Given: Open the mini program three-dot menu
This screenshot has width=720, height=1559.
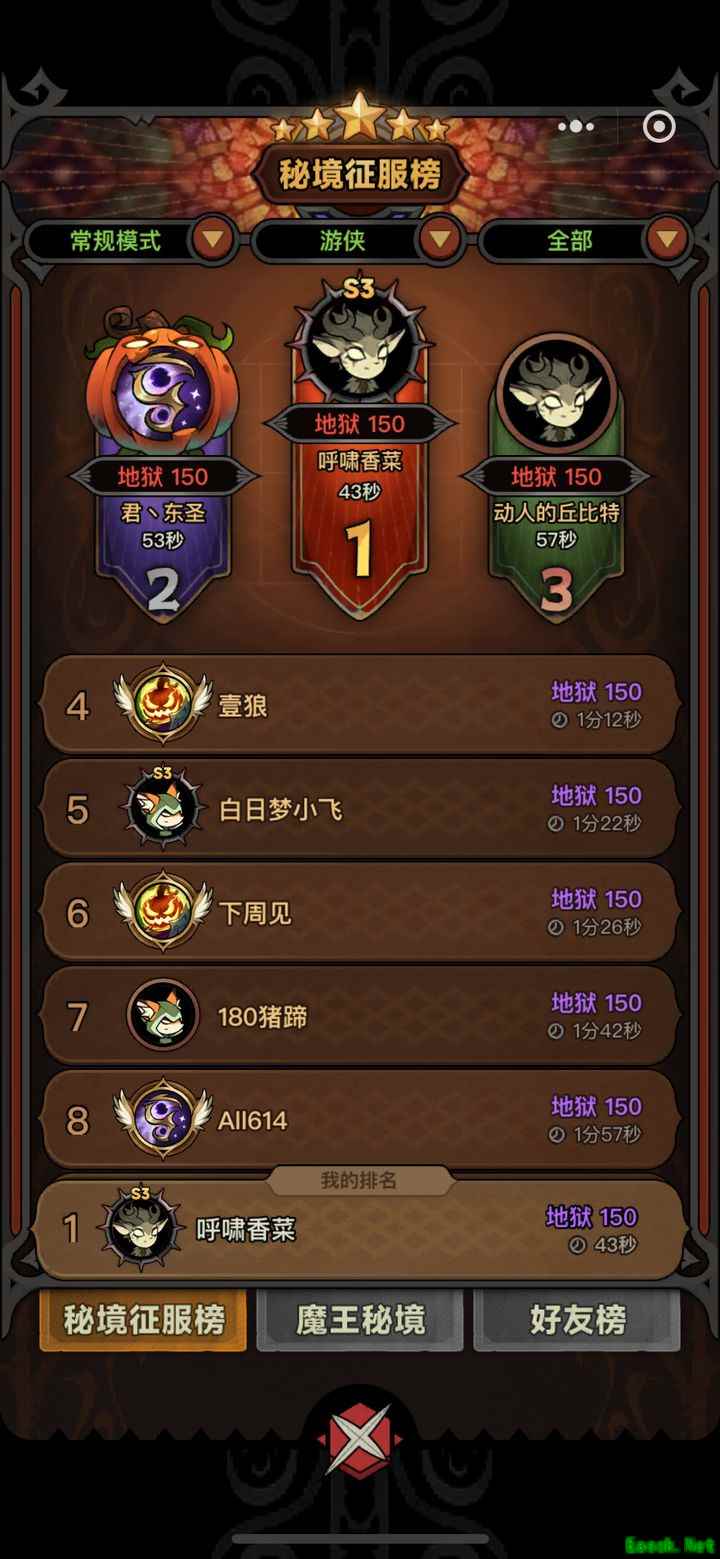Looking at the screenshot, I should [x=576, y=127].
